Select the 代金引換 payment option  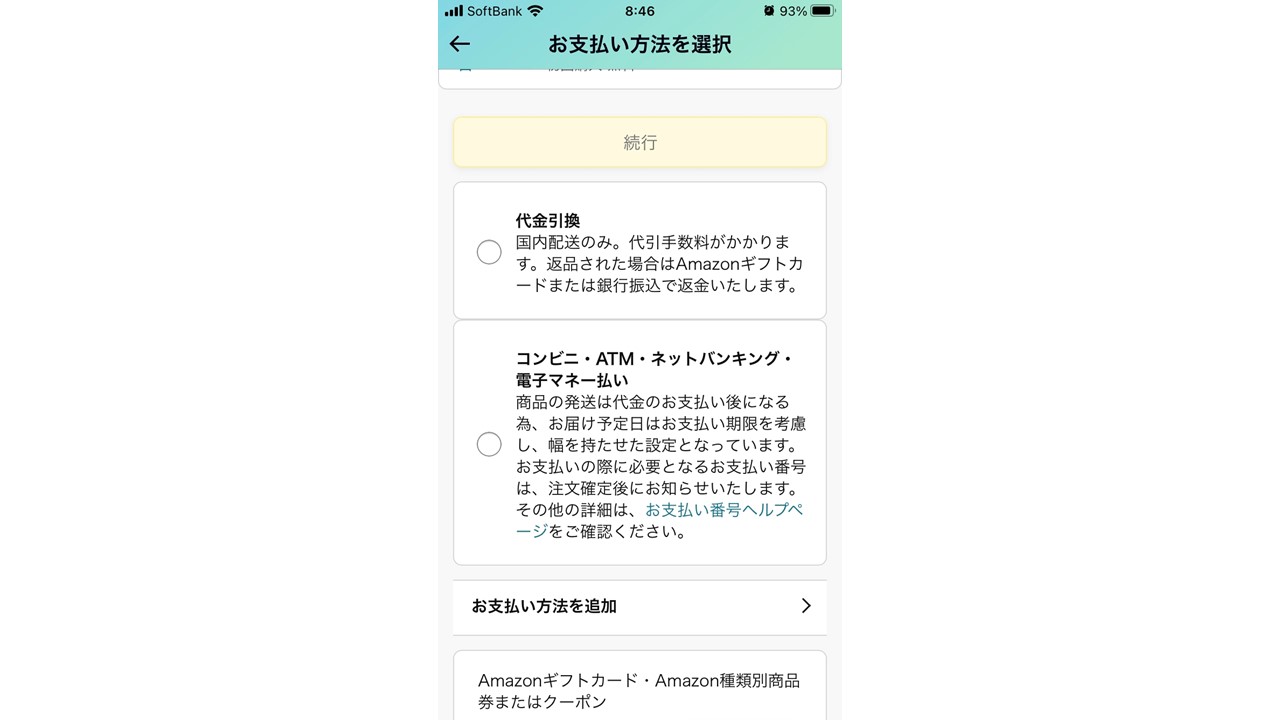coord(489,252)
